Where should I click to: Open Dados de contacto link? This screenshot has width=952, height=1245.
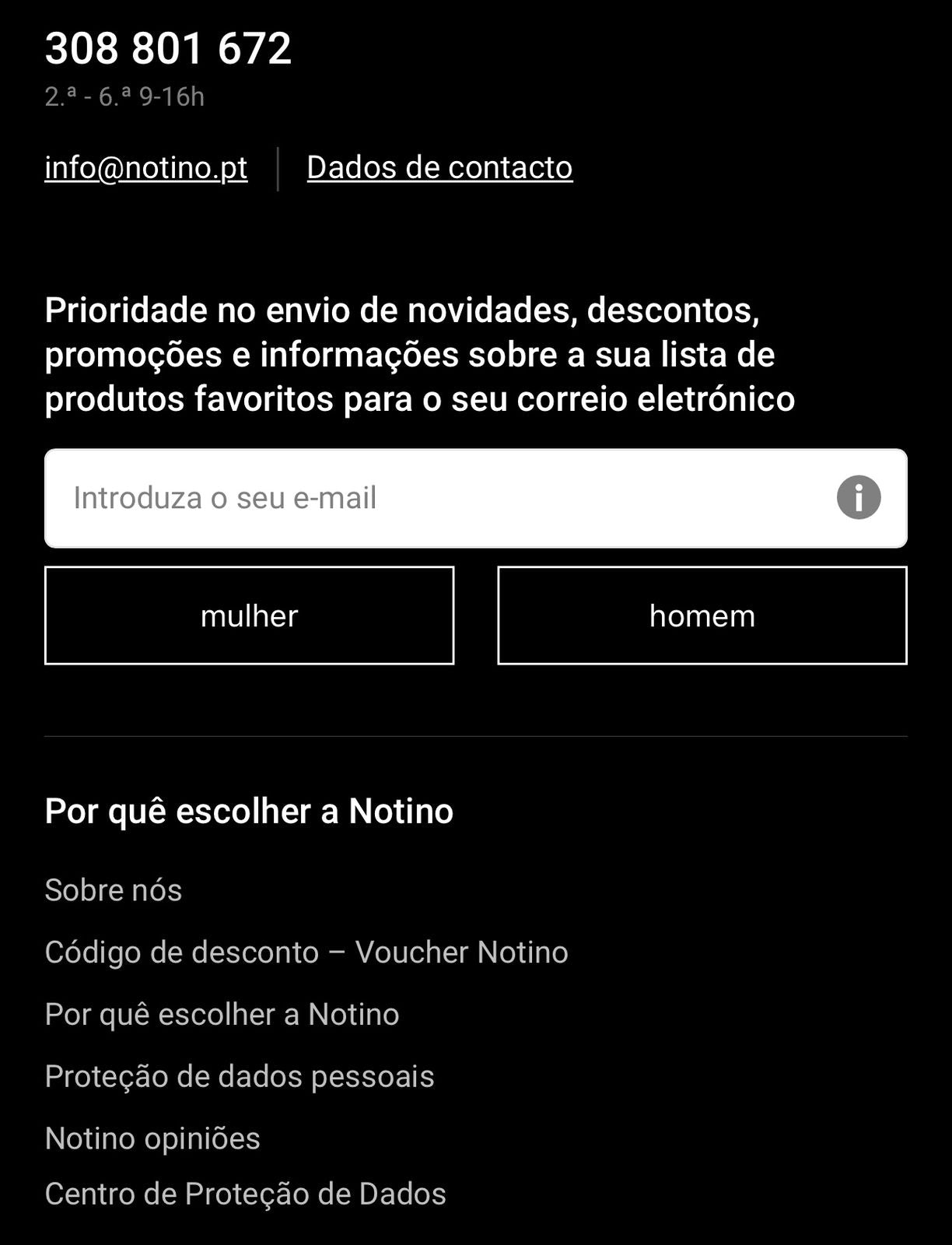[439, 168]
